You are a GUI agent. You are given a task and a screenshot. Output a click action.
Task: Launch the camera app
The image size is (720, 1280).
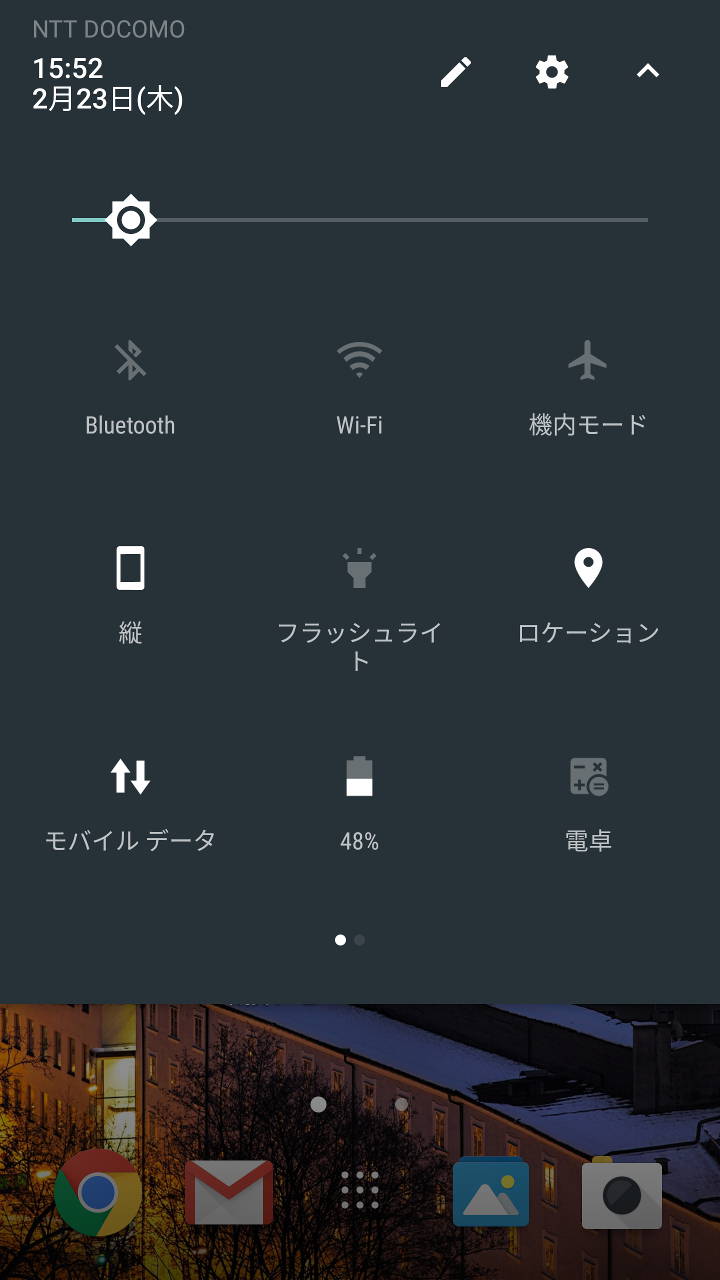[622, 1194]
